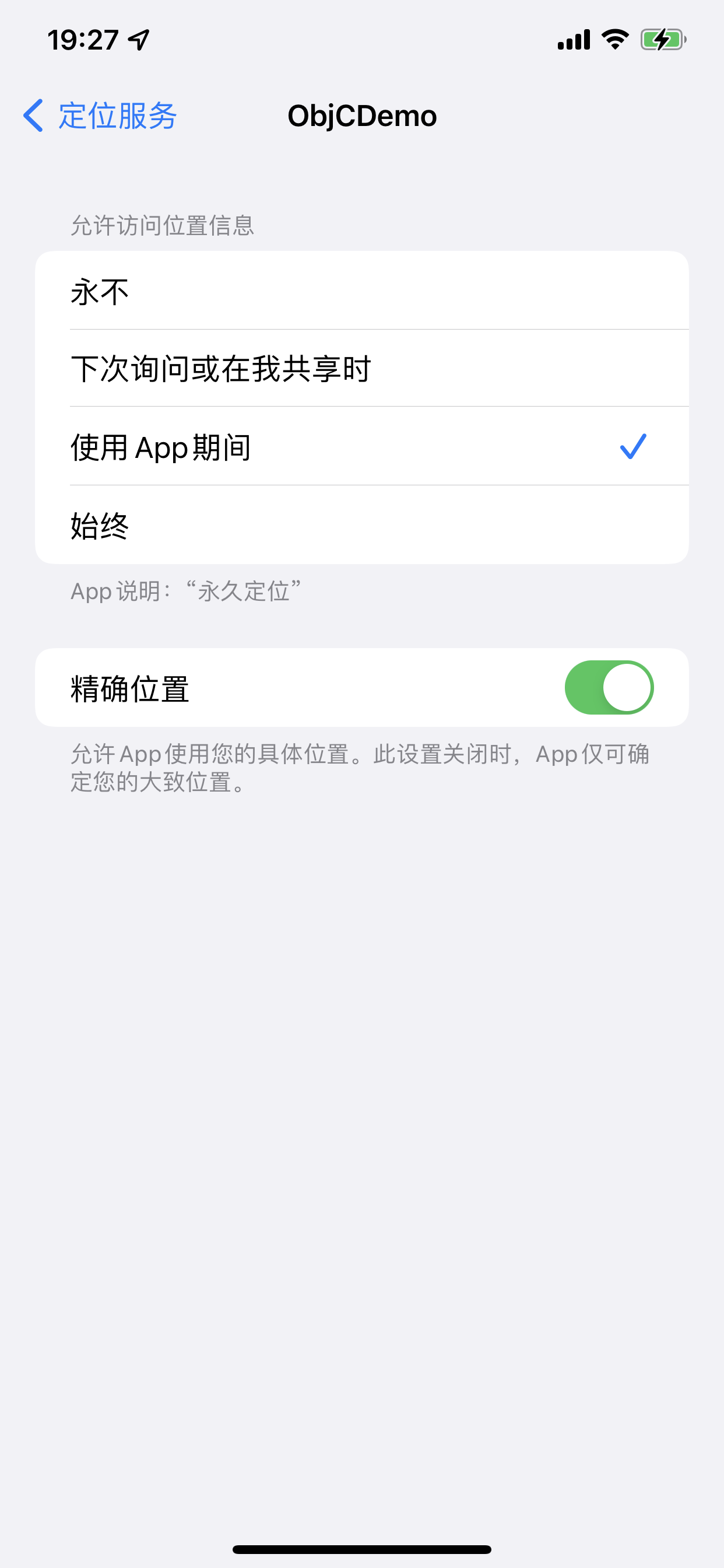Disable the 精确位置 switch
724x1568 pixels.
(609, 687)
